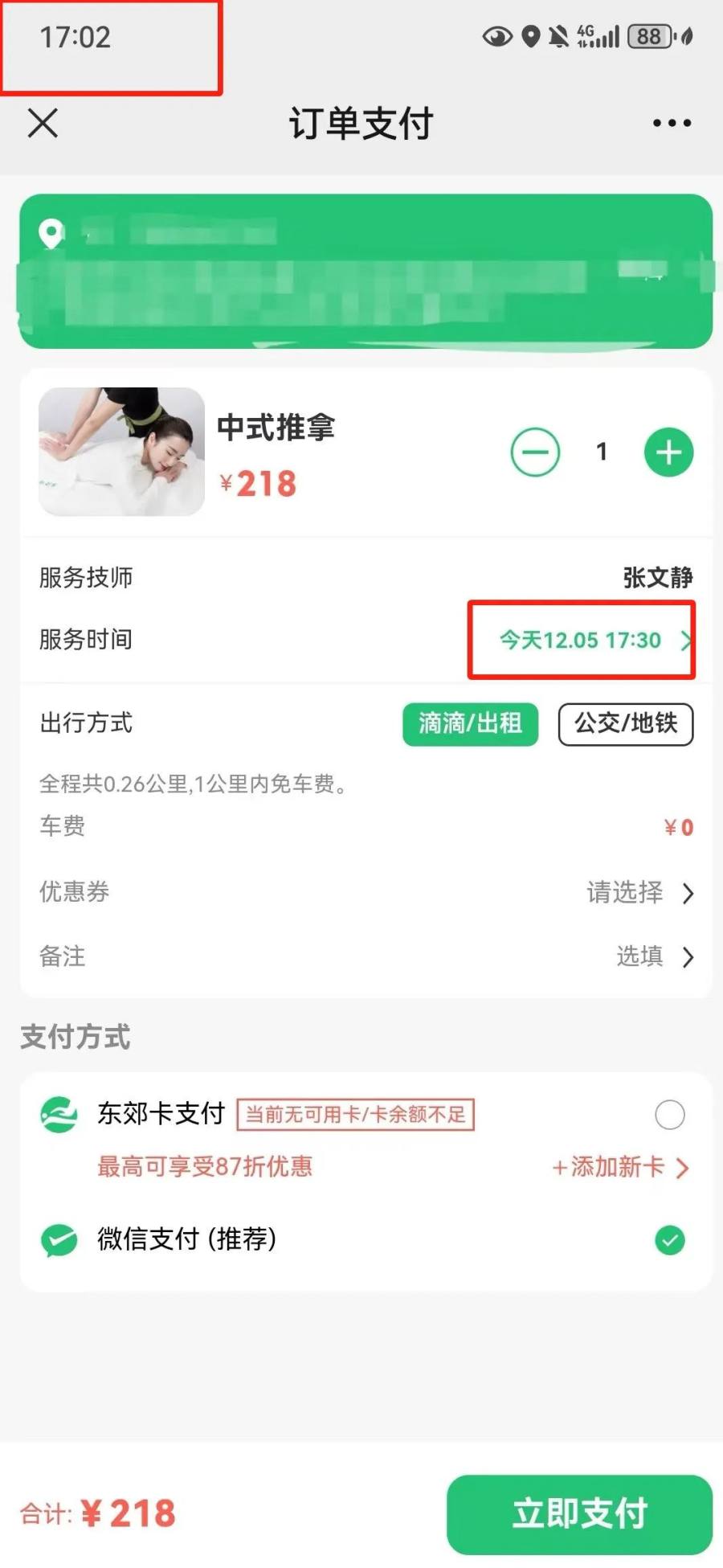The height and width of the screenshot is (1568, 723).
Task: Close the 订单支付 page
Action: coord(43,123)
